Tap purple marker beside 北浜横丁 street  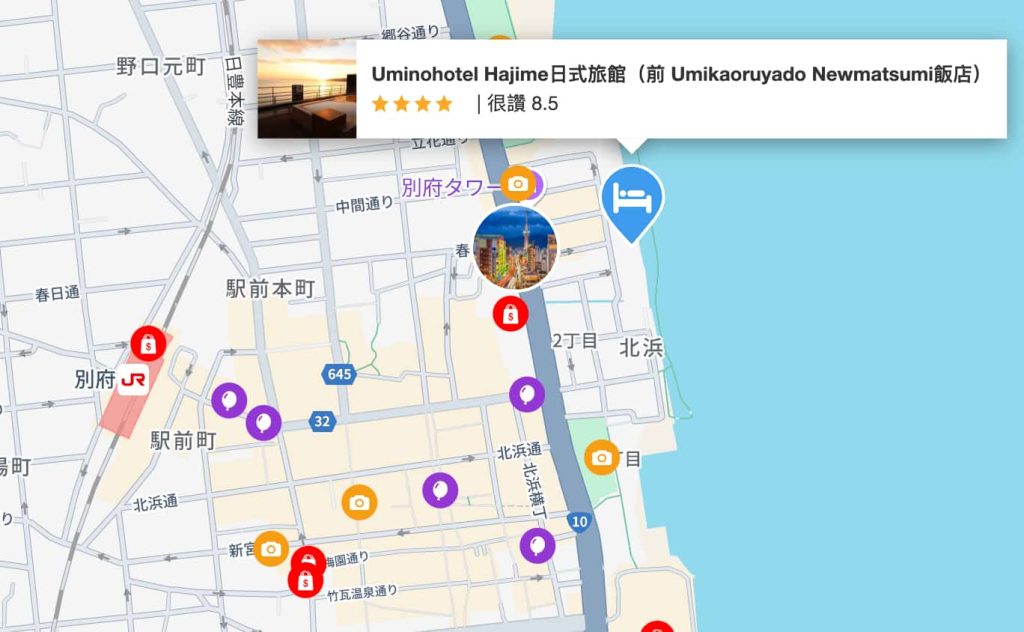tap(537, 545)
